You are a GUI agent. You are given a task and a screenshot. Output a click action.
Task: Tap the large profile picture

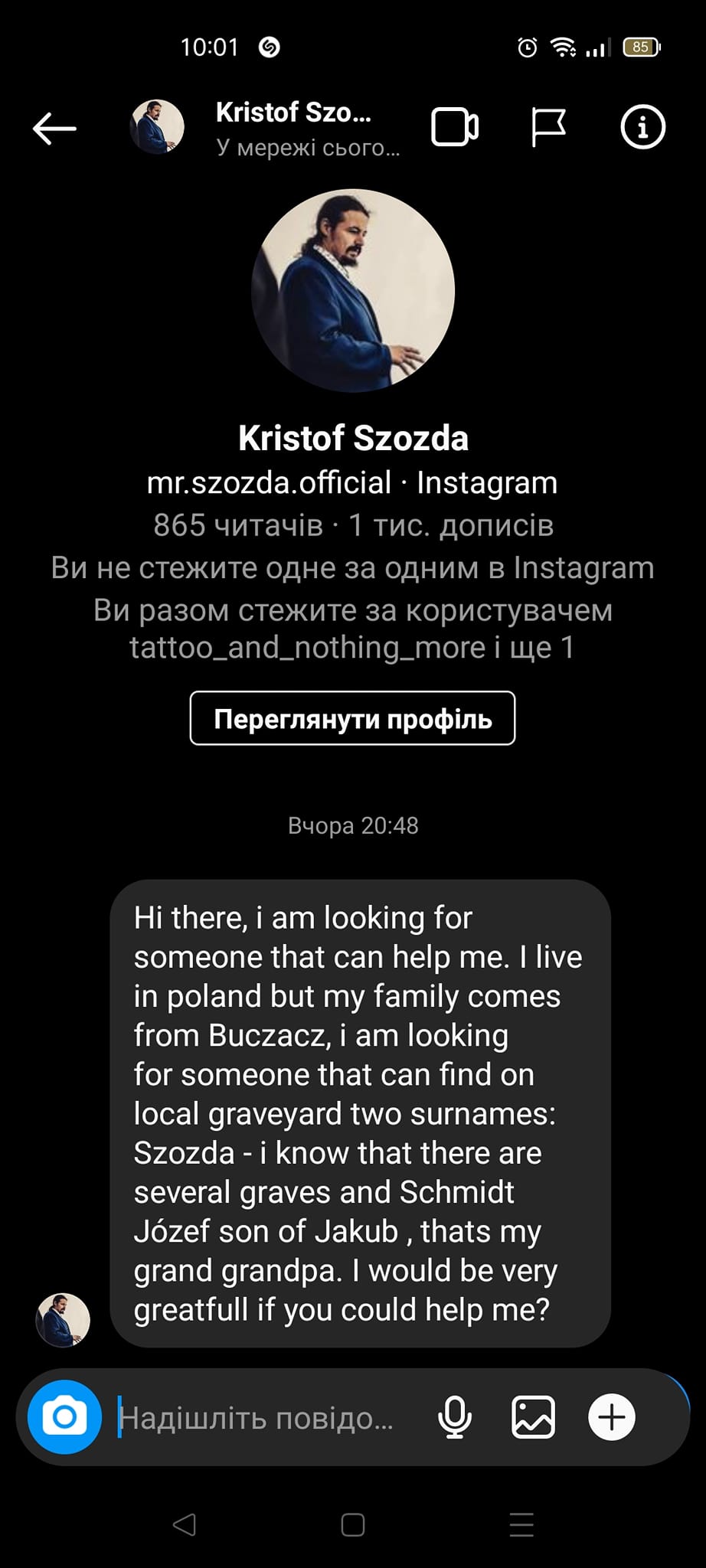353,291
